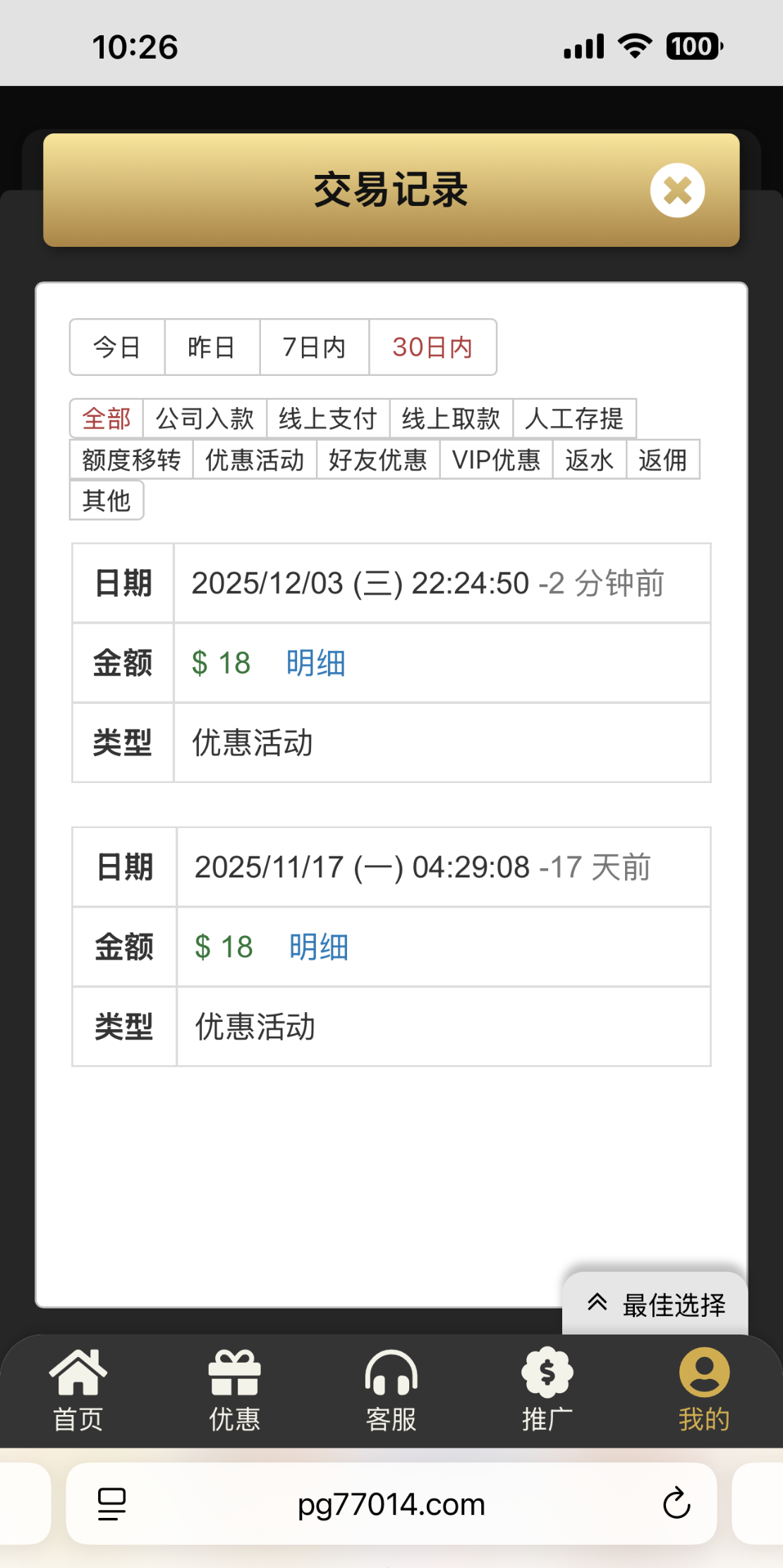Filter by 好友优惠 type
Viewport: 783px width, 1568px height.
point(378,459)
